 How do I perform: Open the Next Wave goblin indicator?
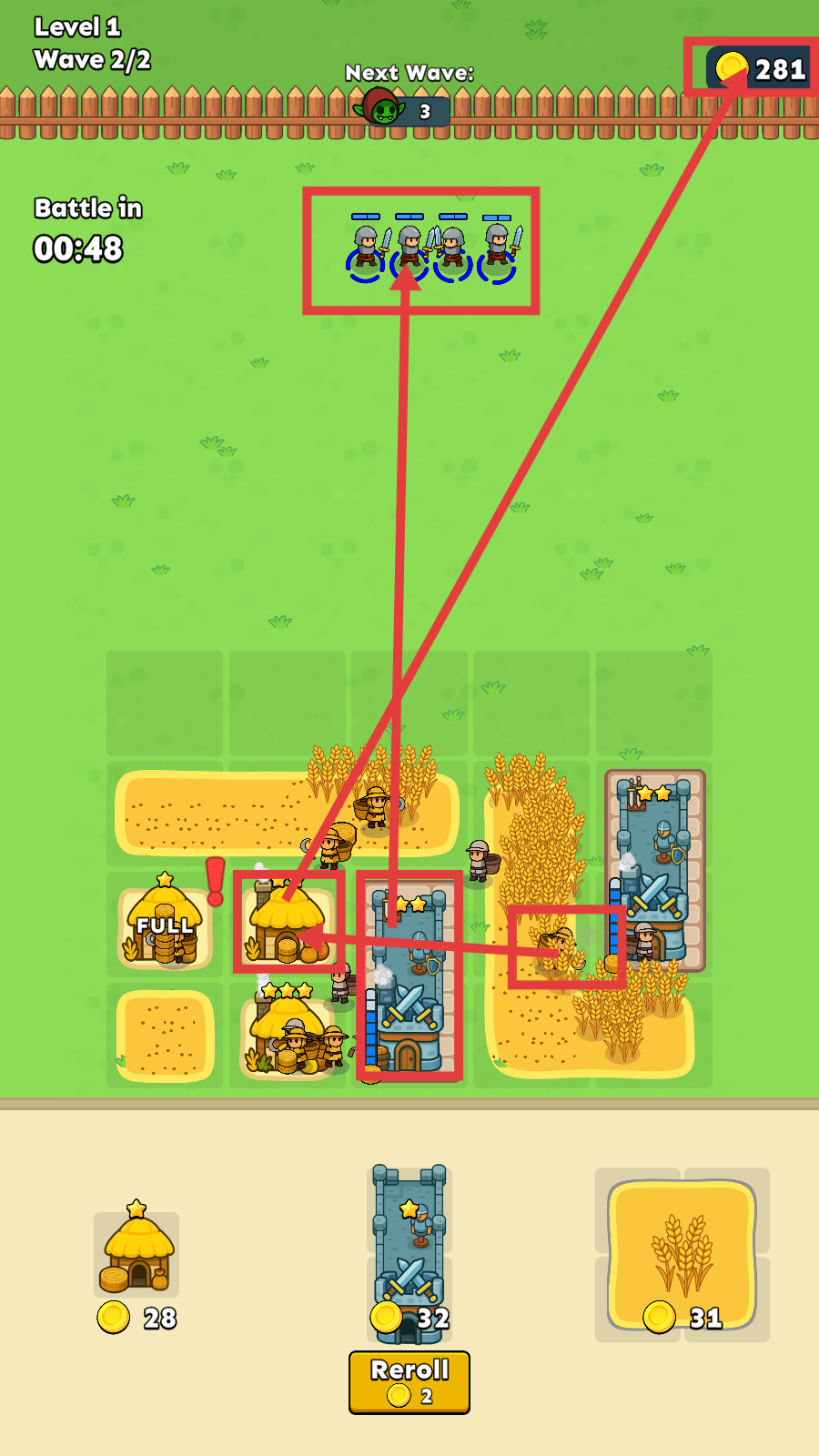tap(402, 111)
